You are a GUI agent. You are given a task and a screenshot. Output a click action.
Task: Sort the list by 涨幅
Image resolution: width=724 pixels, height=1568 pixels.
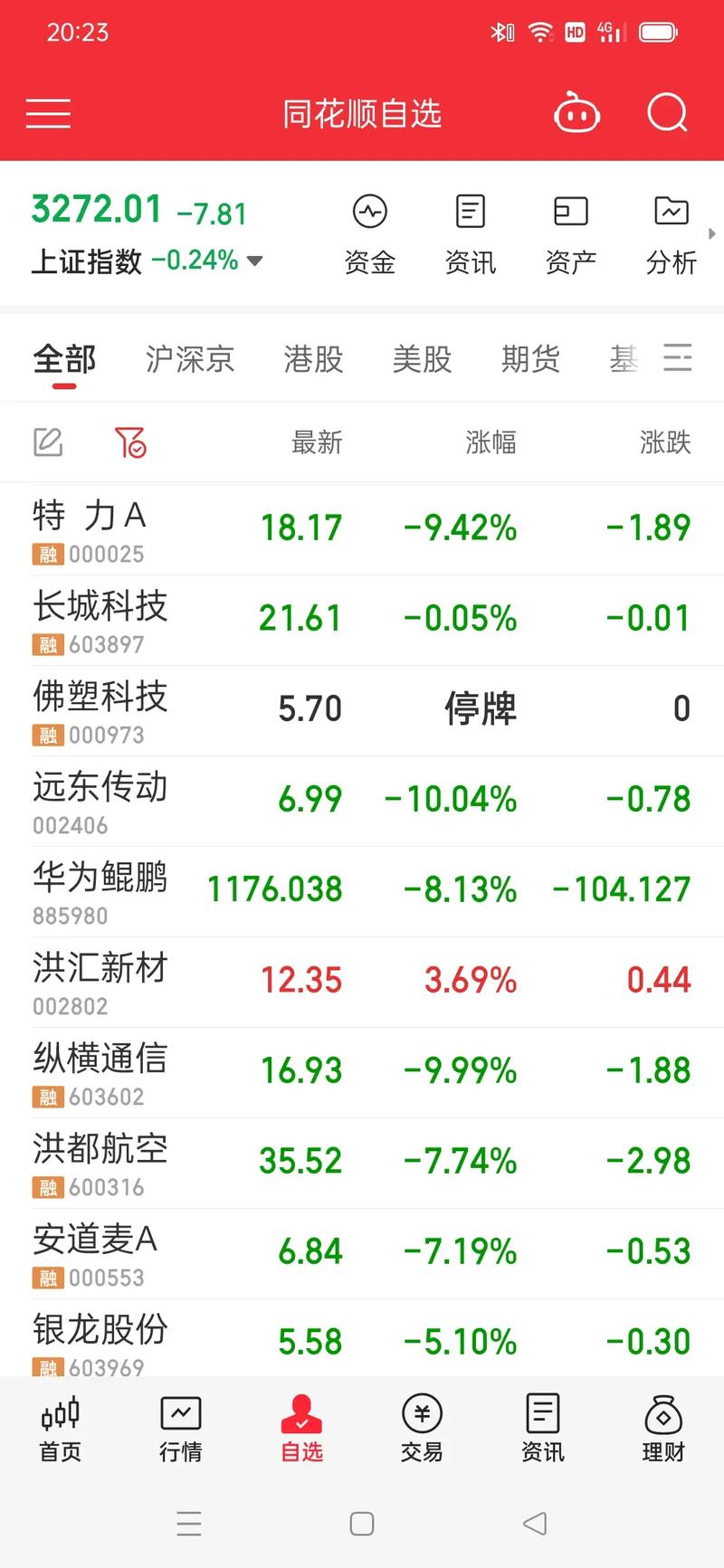(x=491, y=442)
